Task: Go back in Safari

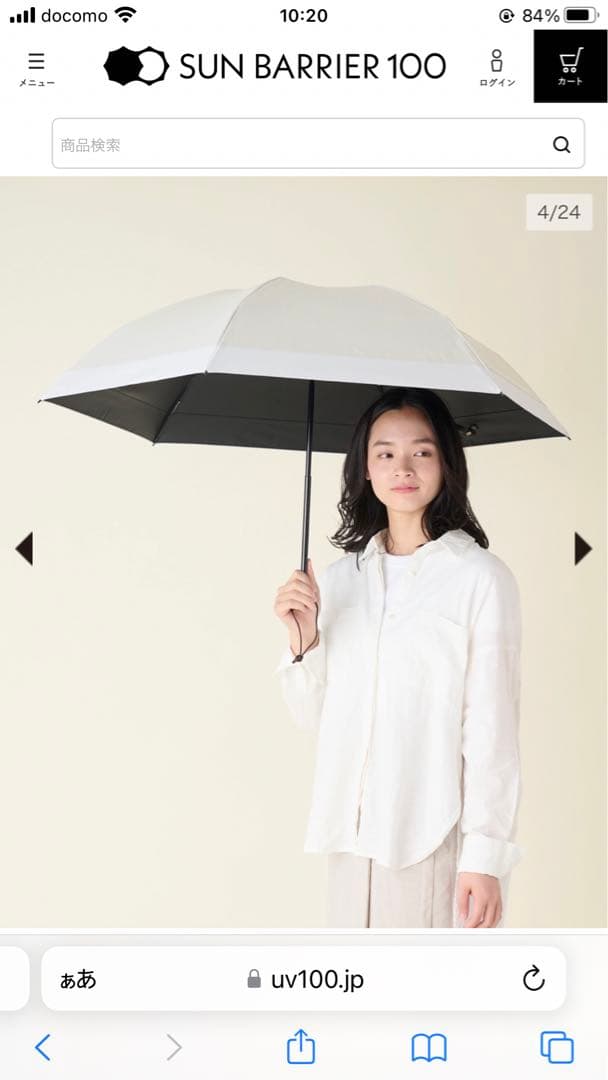Action: [x=43, y=1047]
